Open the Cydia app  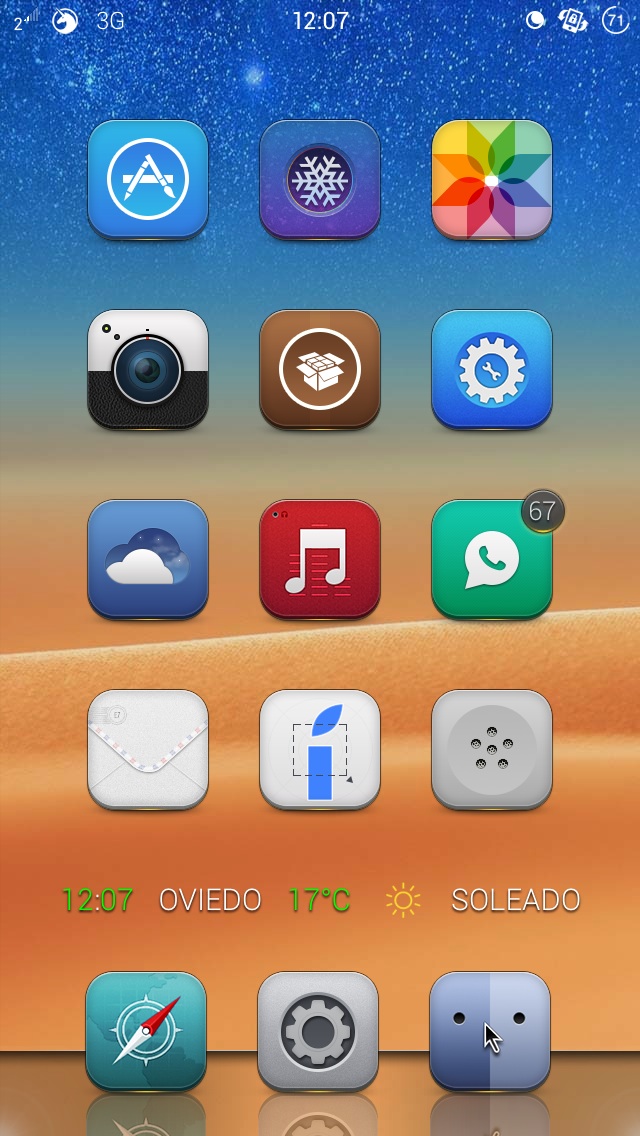tap(320, 370)
